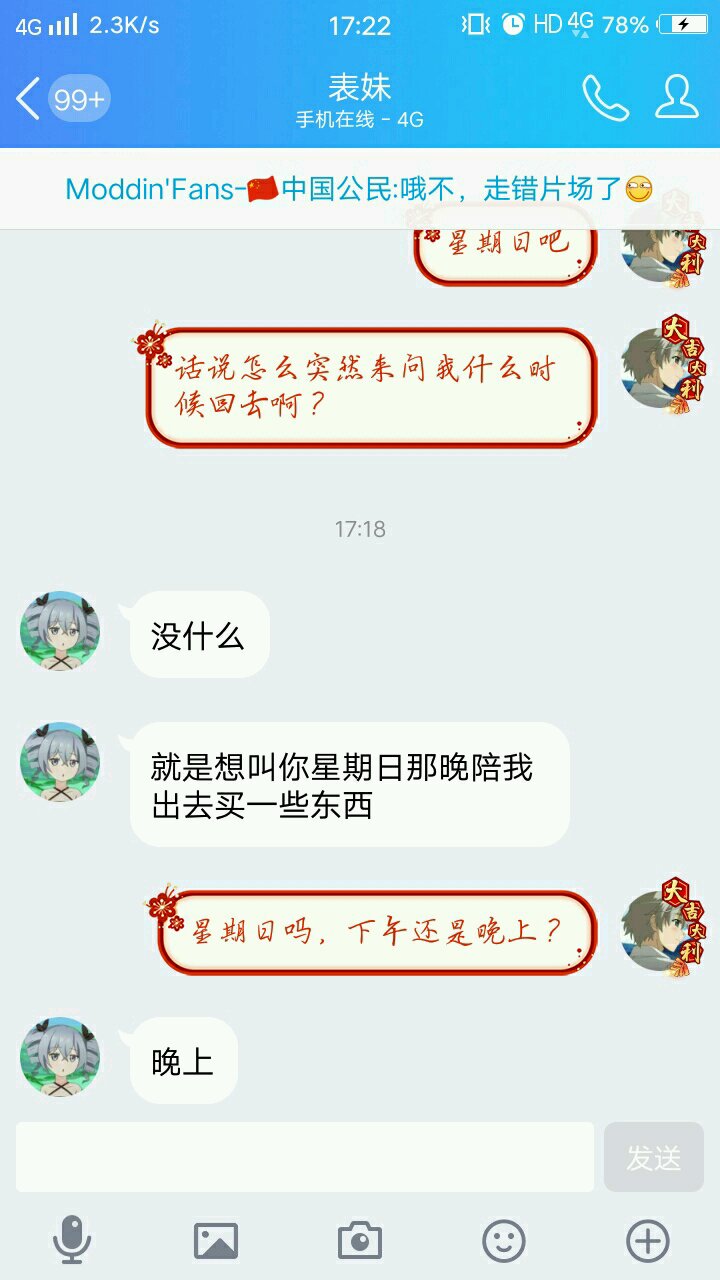Start a voice call with 表妹
Image resolution: width=720 pixels, height=1280 pixels.
605,98
